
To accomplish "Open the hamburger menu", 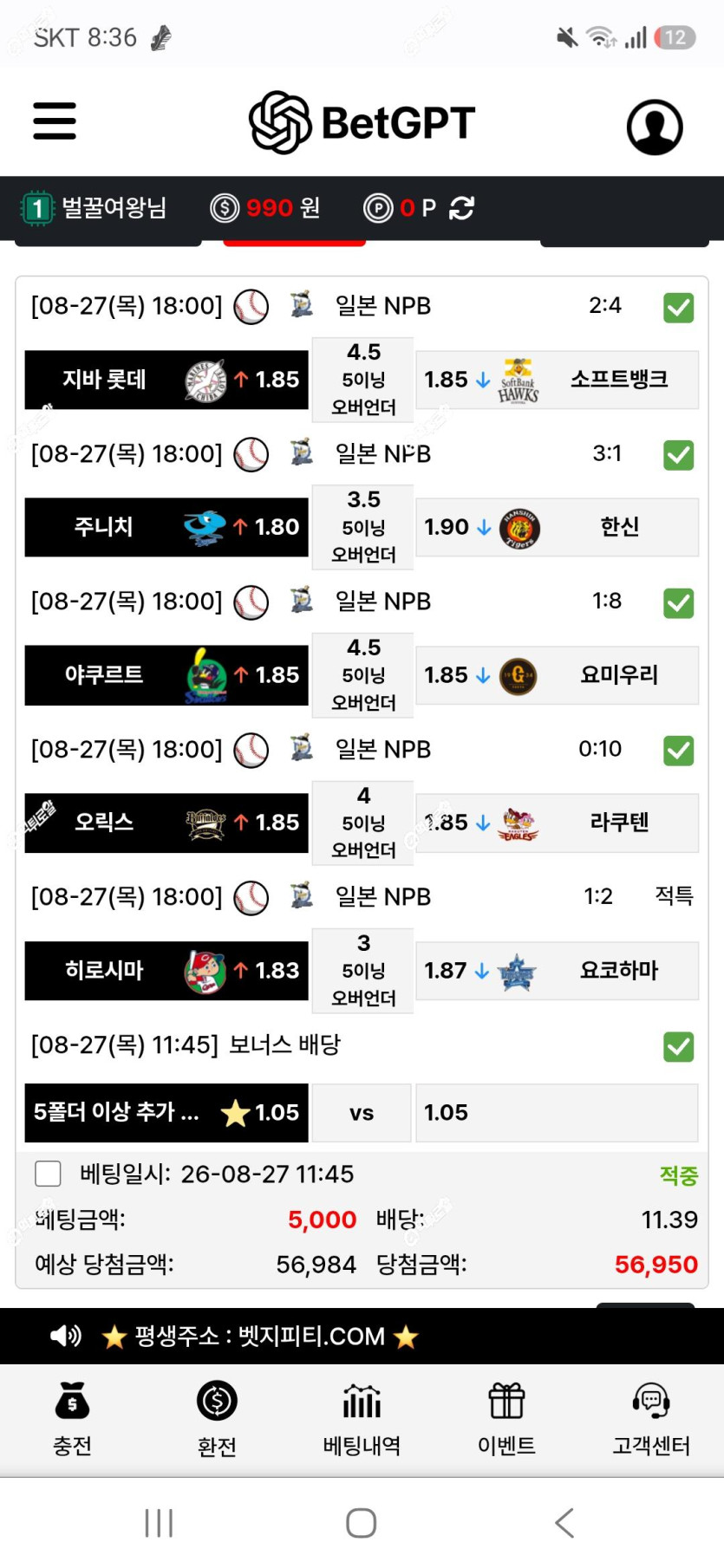I will click(x=55, y=120).
